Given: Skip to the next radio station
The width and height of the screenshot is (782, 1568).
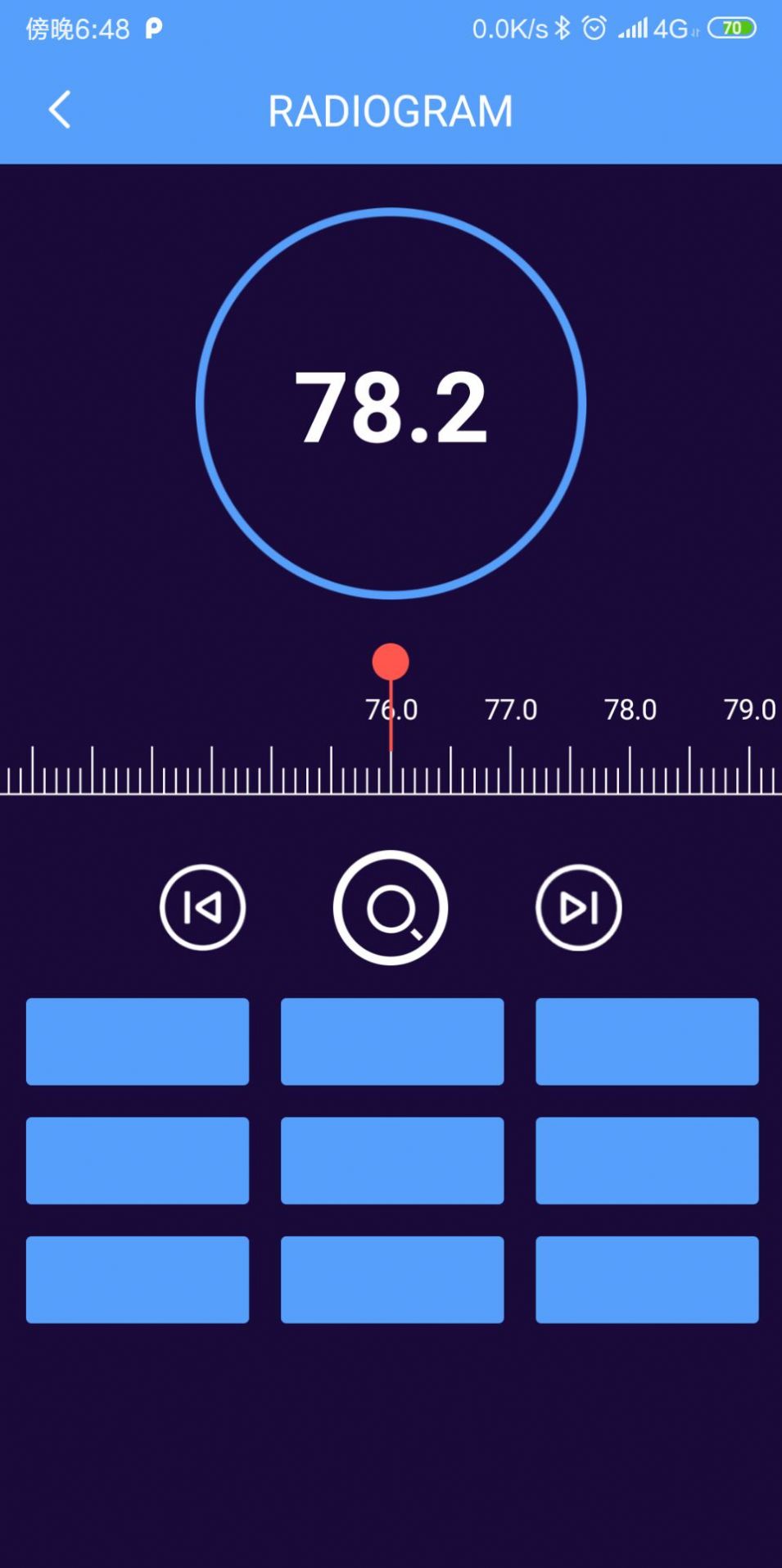Looking at the screenshot, I should [x=579, y=907].
